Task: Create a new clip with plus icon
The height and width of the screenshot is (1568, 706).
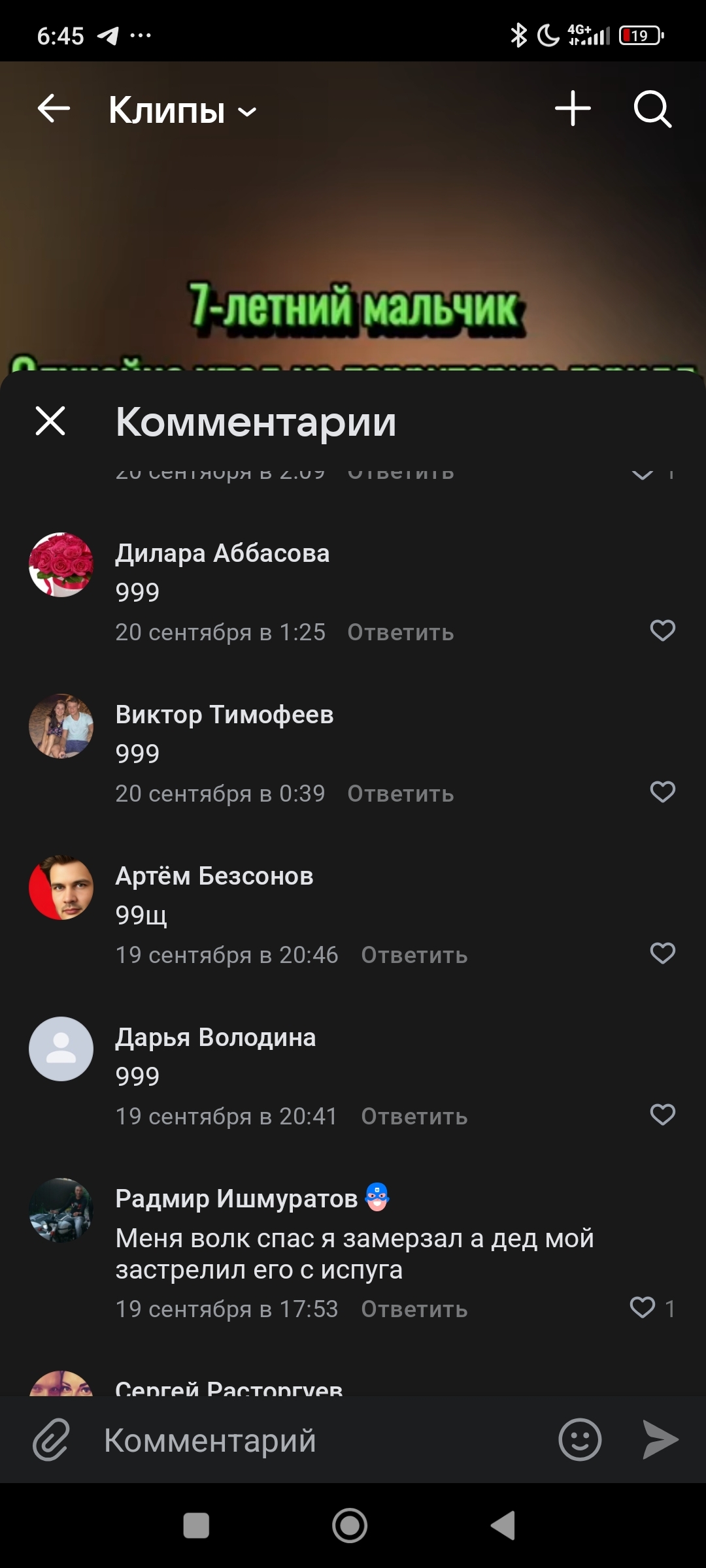Action: (x=573, y=108)
